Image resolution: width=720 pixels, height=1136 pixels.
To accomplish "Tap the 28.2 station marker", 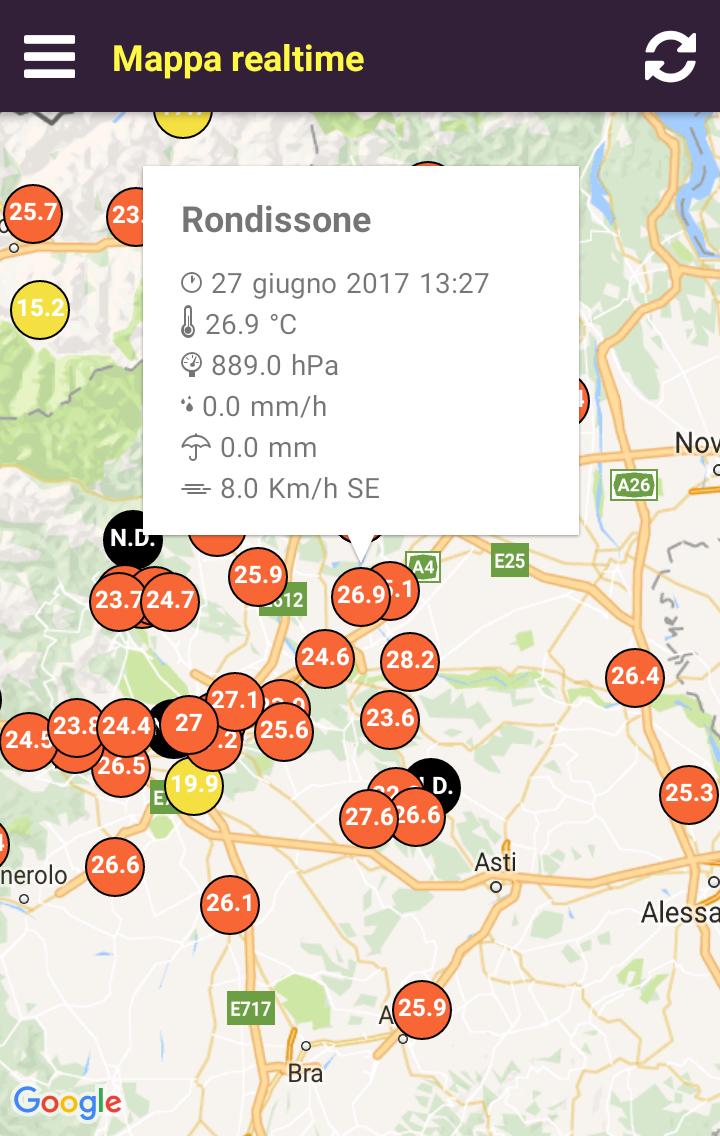I will click(410, 661).
